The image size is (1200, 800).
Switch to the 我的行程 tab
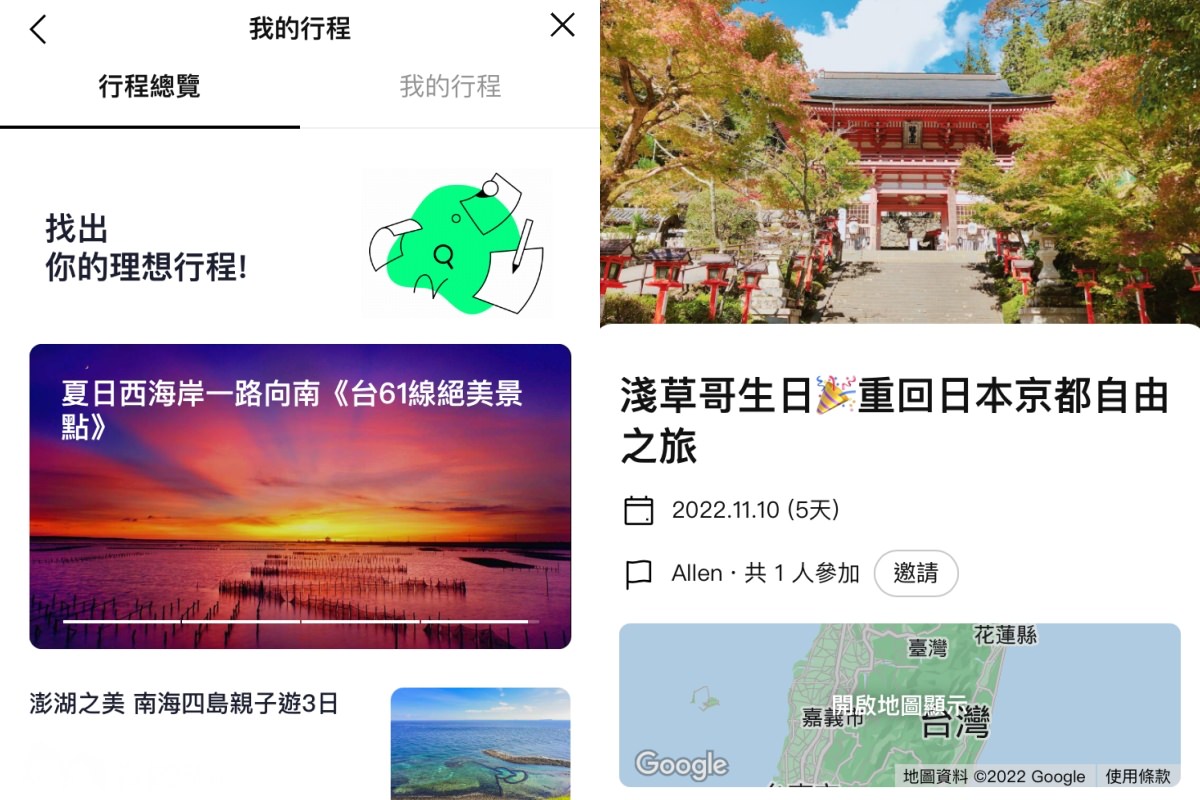(450, 87)
